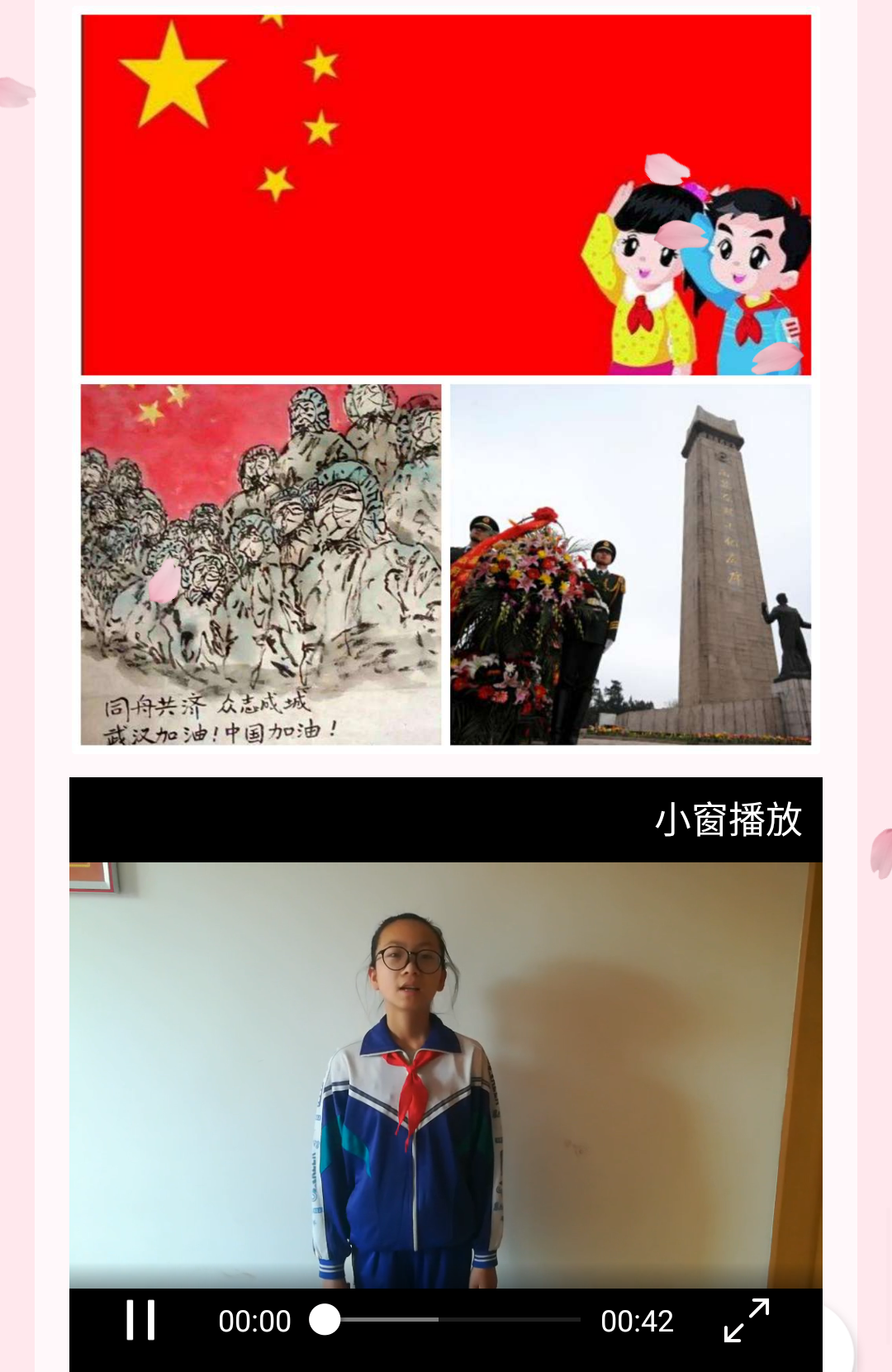Enter fullscreen video mode
The height and width of the screenshot is (1372, 892).
746,1320
